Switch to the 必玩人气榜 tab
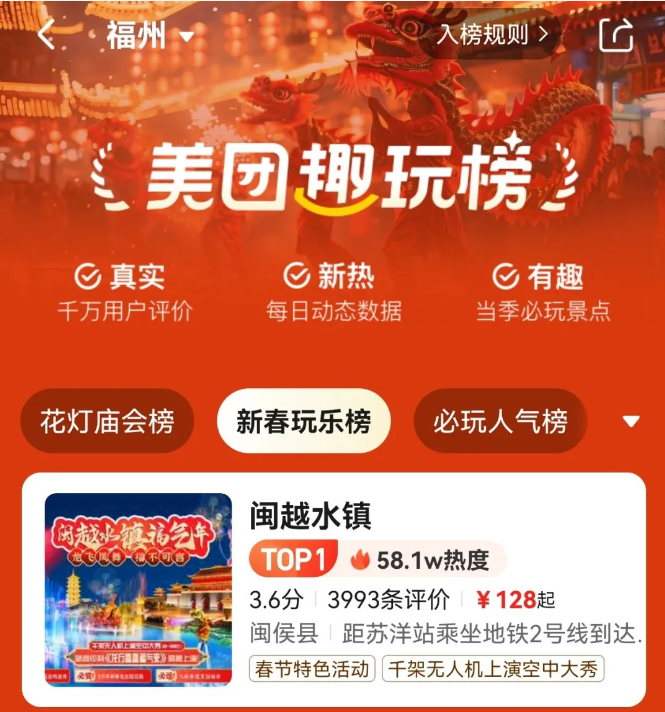Viewport: 665px width, 712px height. (500, 421)
